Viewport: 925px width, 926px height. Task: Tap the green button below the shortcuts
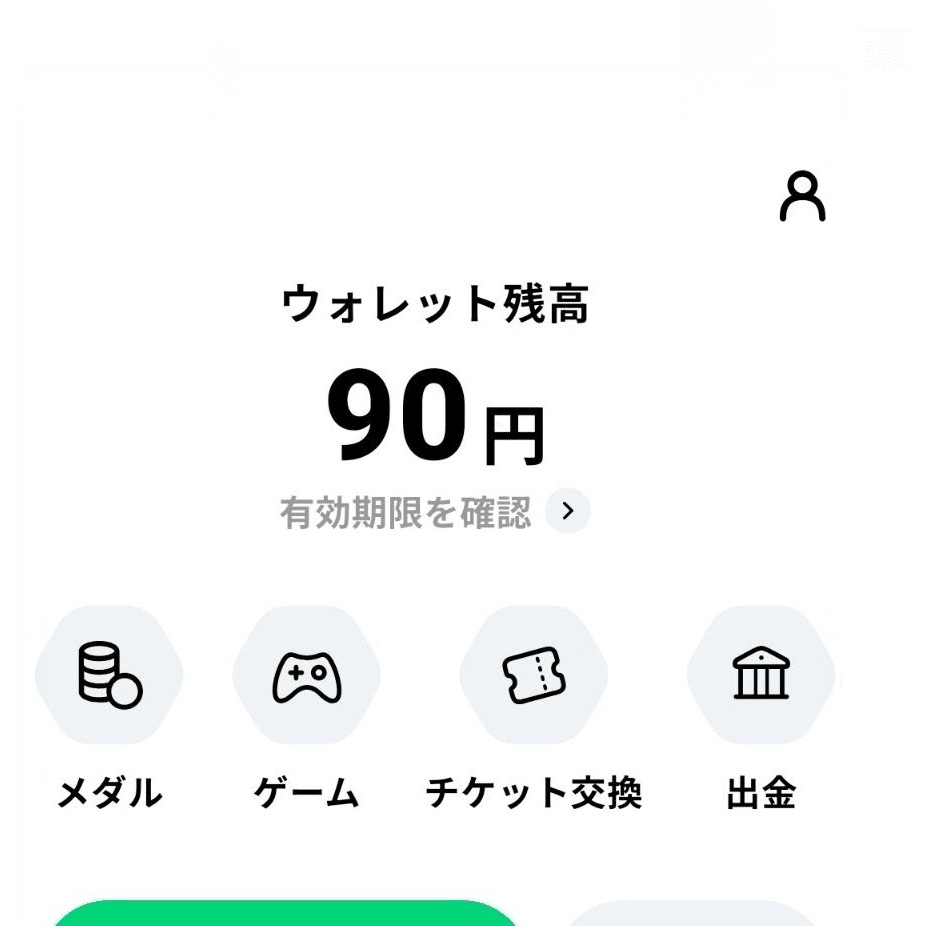[285, 914]
